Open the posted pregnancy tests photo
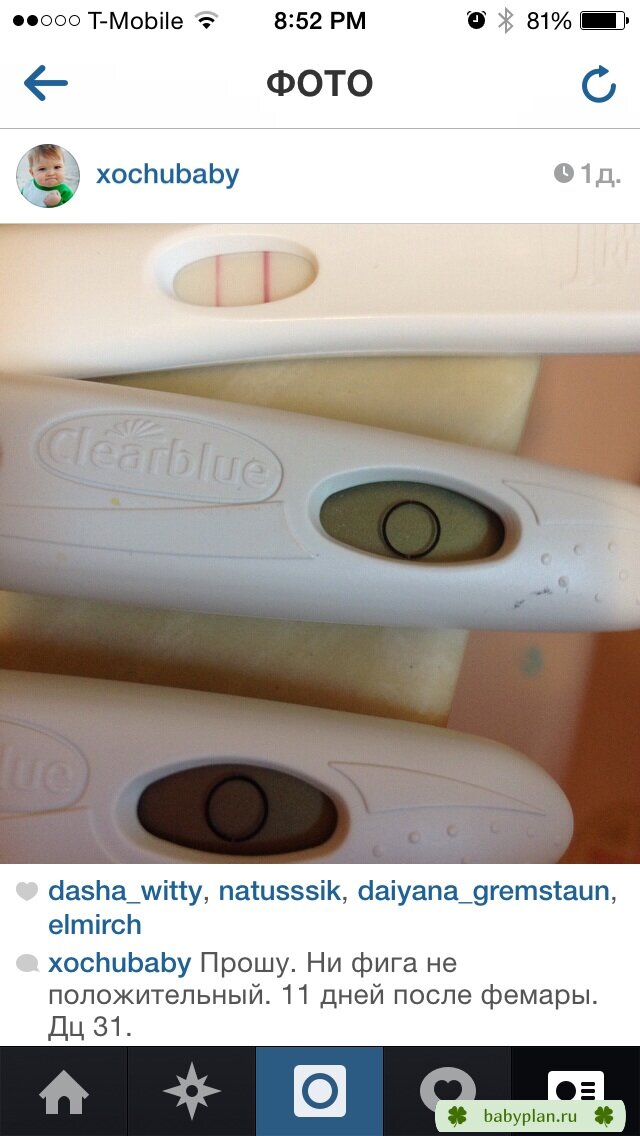Viewport: 640px width, 1136px height. (x=320, y=543)
